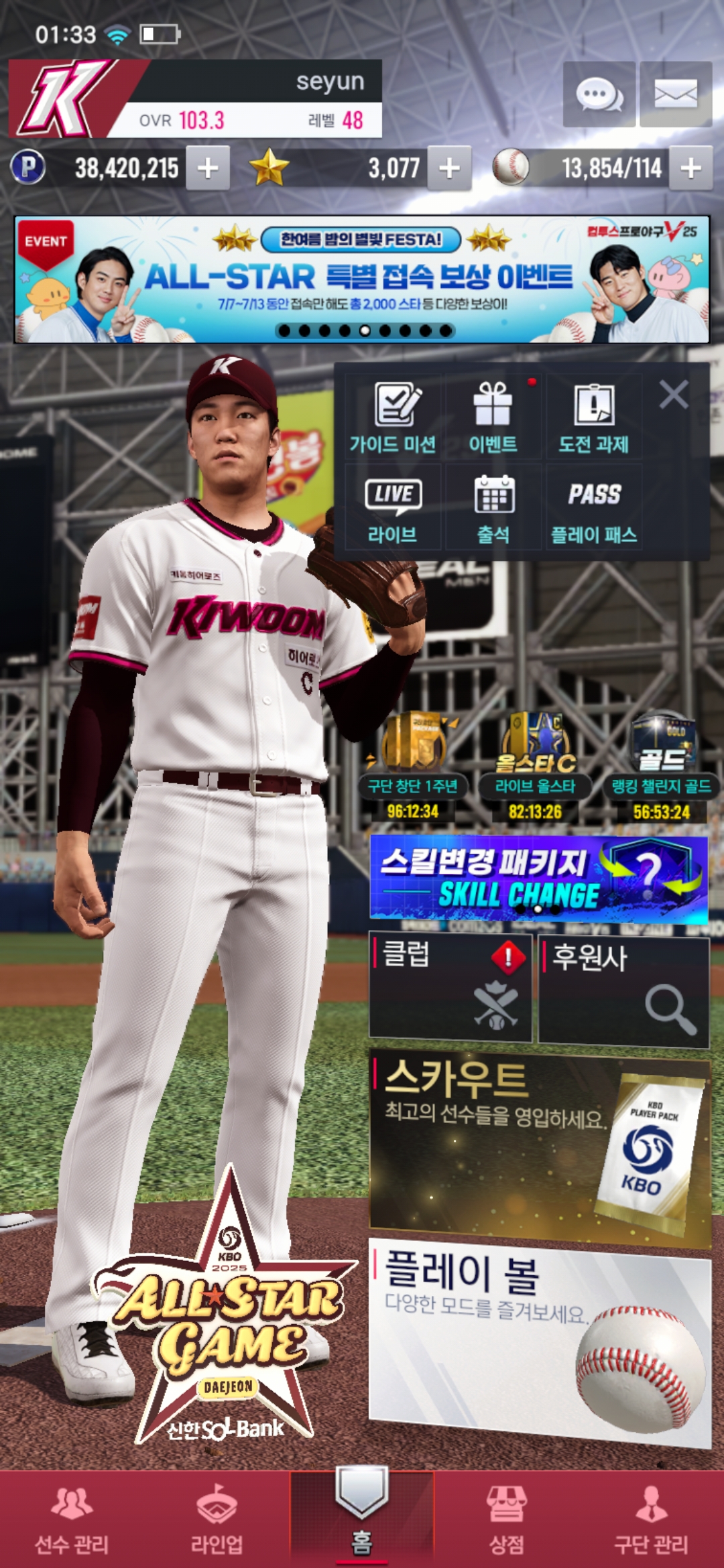
Task: Tap the plus button next to points
Action: coord(208,168)
